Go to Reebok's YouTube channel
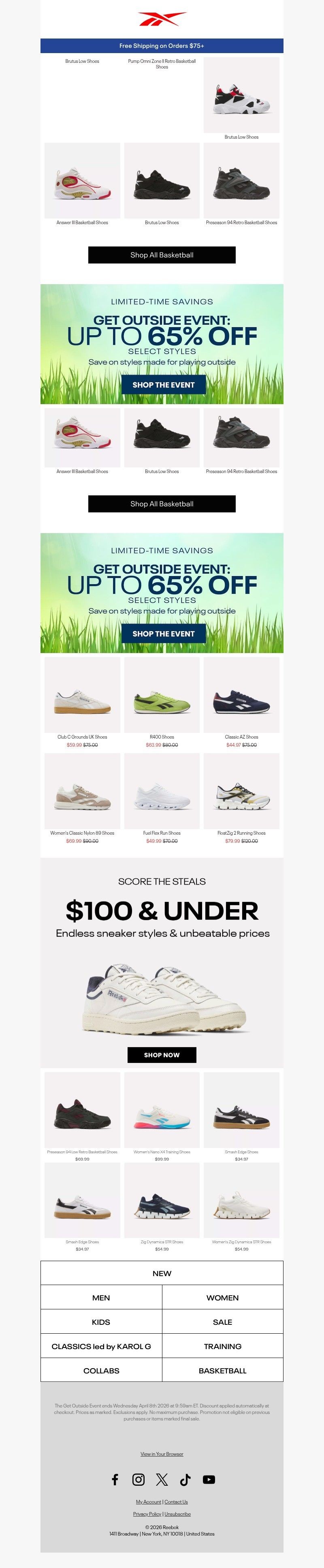Viewport: 324px width, 1568px height. pyautogui.click(x=209, y=1480)
